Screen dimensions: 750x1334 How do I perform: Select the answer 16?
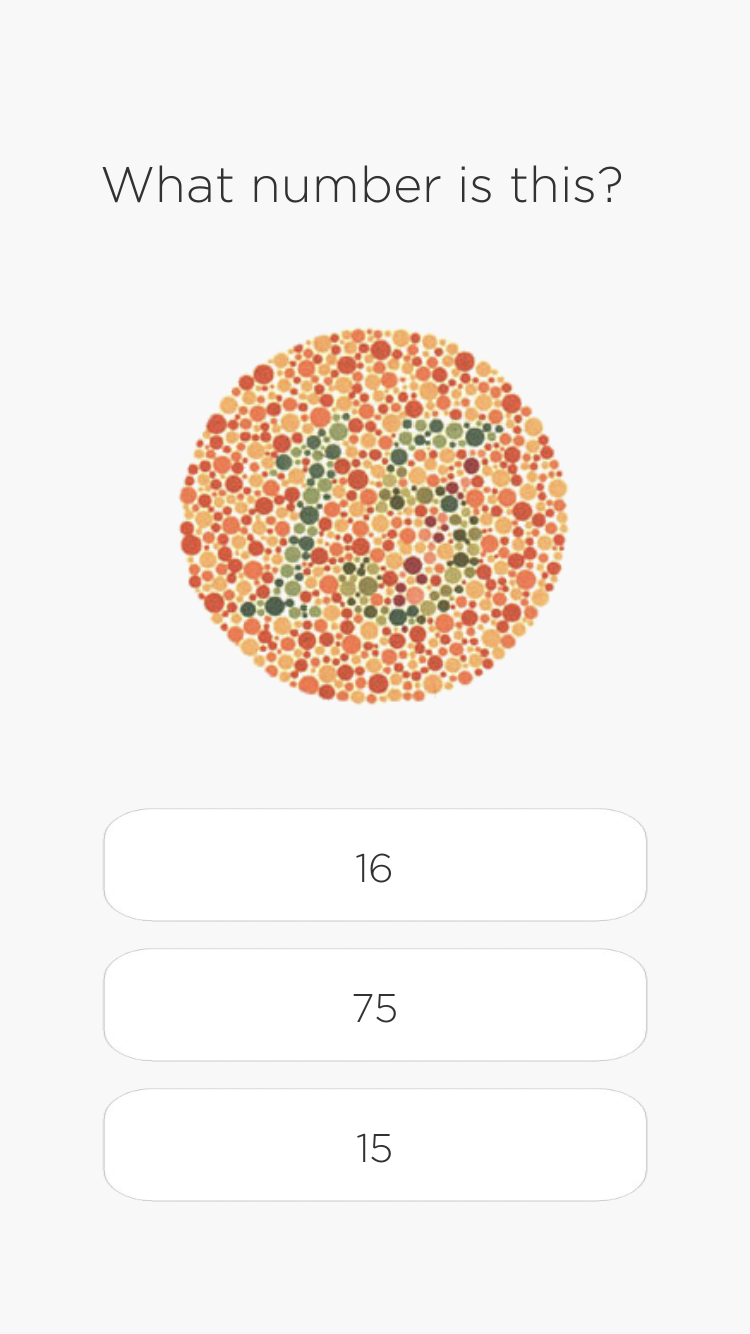click(375, 865)
